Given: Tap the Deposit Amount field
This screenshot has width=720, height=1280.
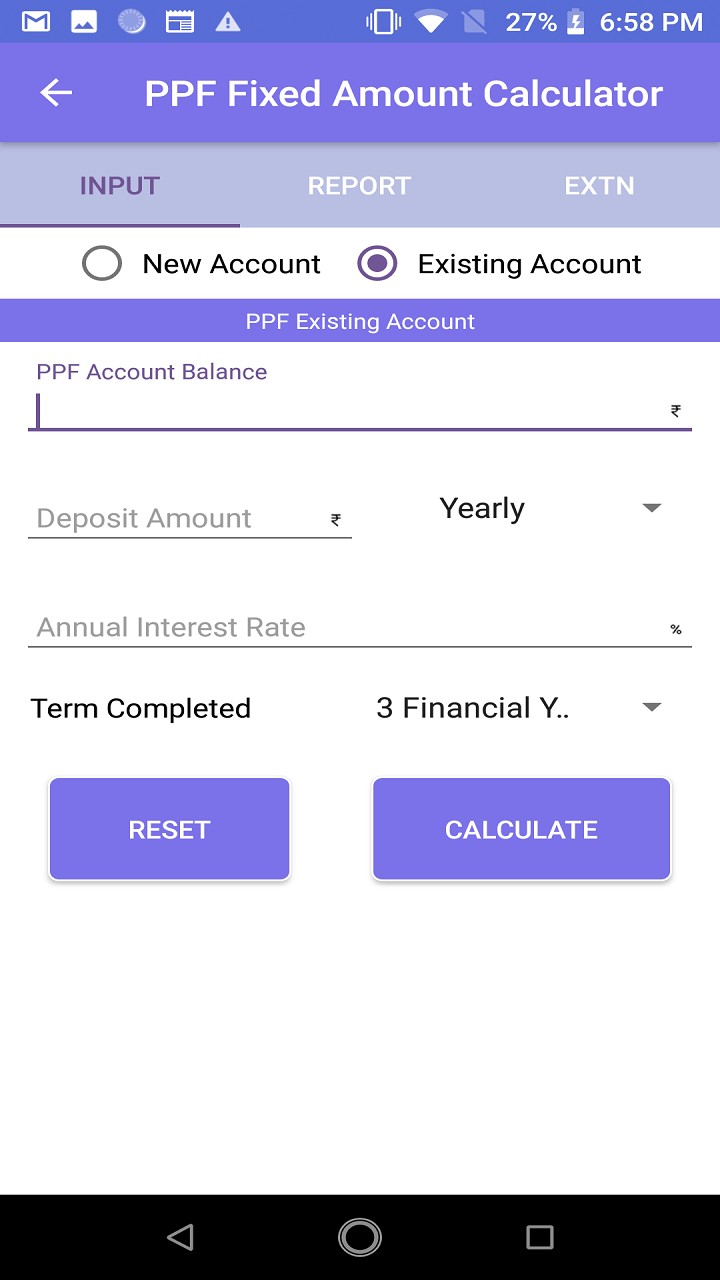Looking at the screenshot, I should [x=180, y=519].
